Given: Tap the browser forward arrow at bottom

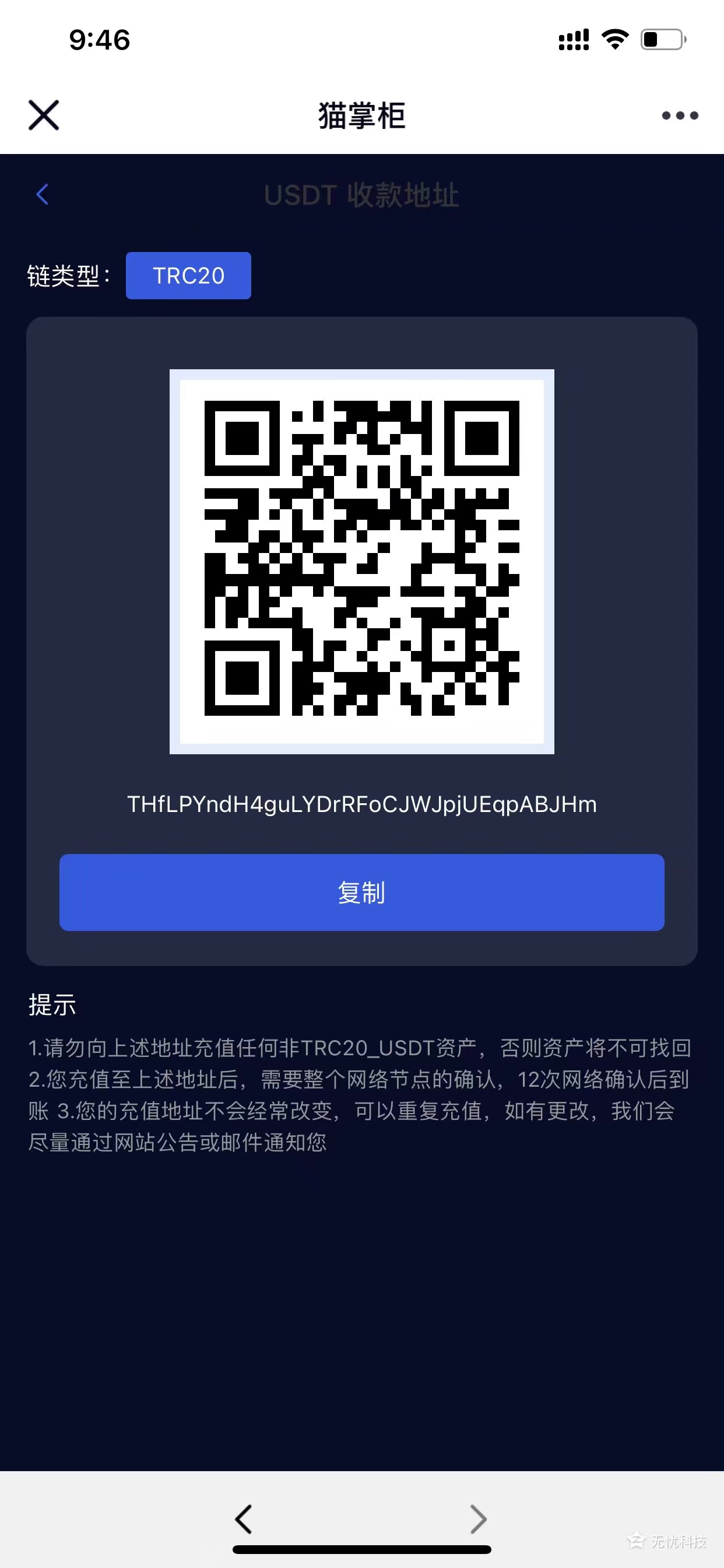Looking at the screenshot, I should coord(479,1518).
